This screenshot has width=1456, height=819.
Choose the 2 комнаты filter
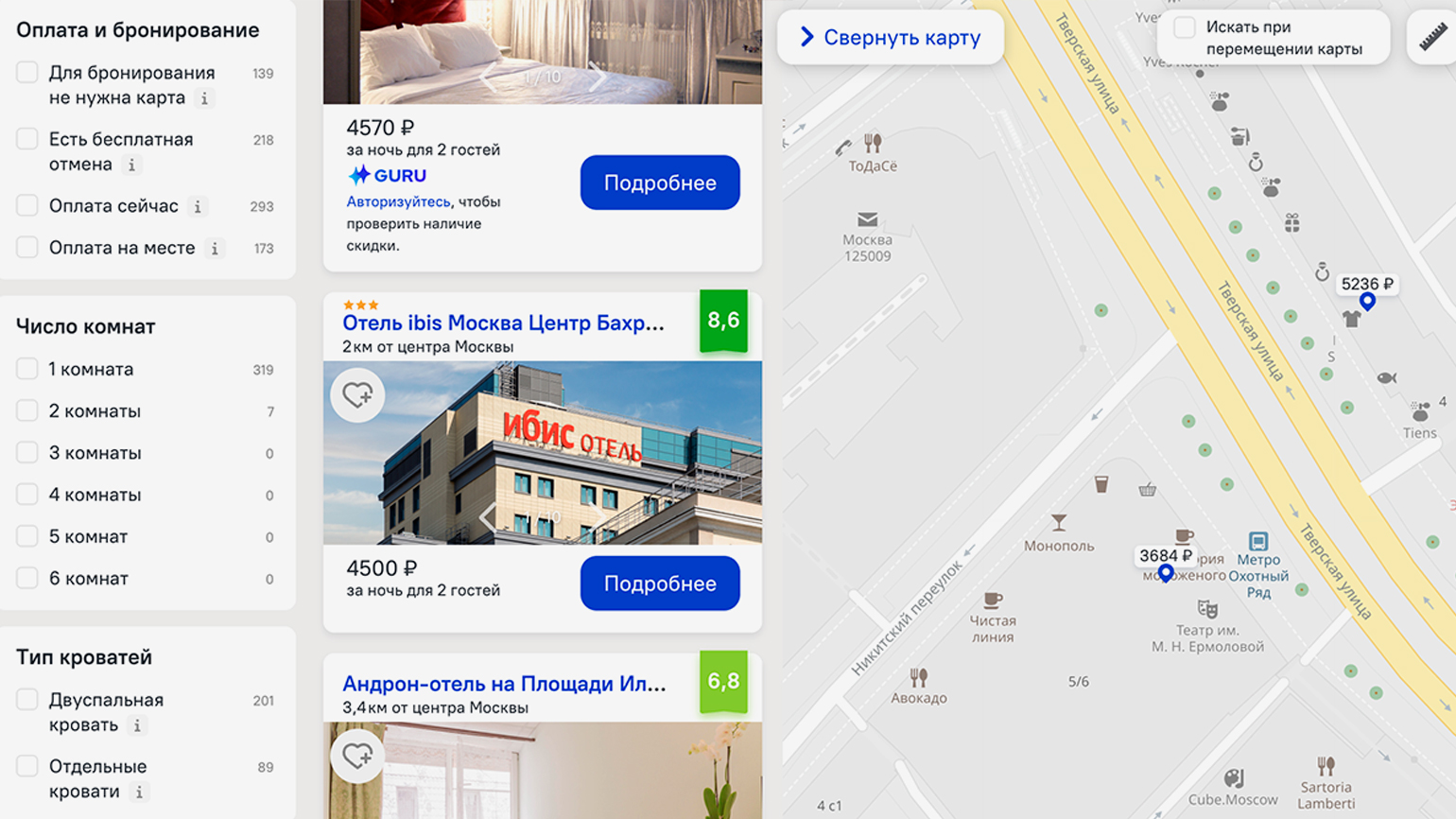[x=27, y=410]
